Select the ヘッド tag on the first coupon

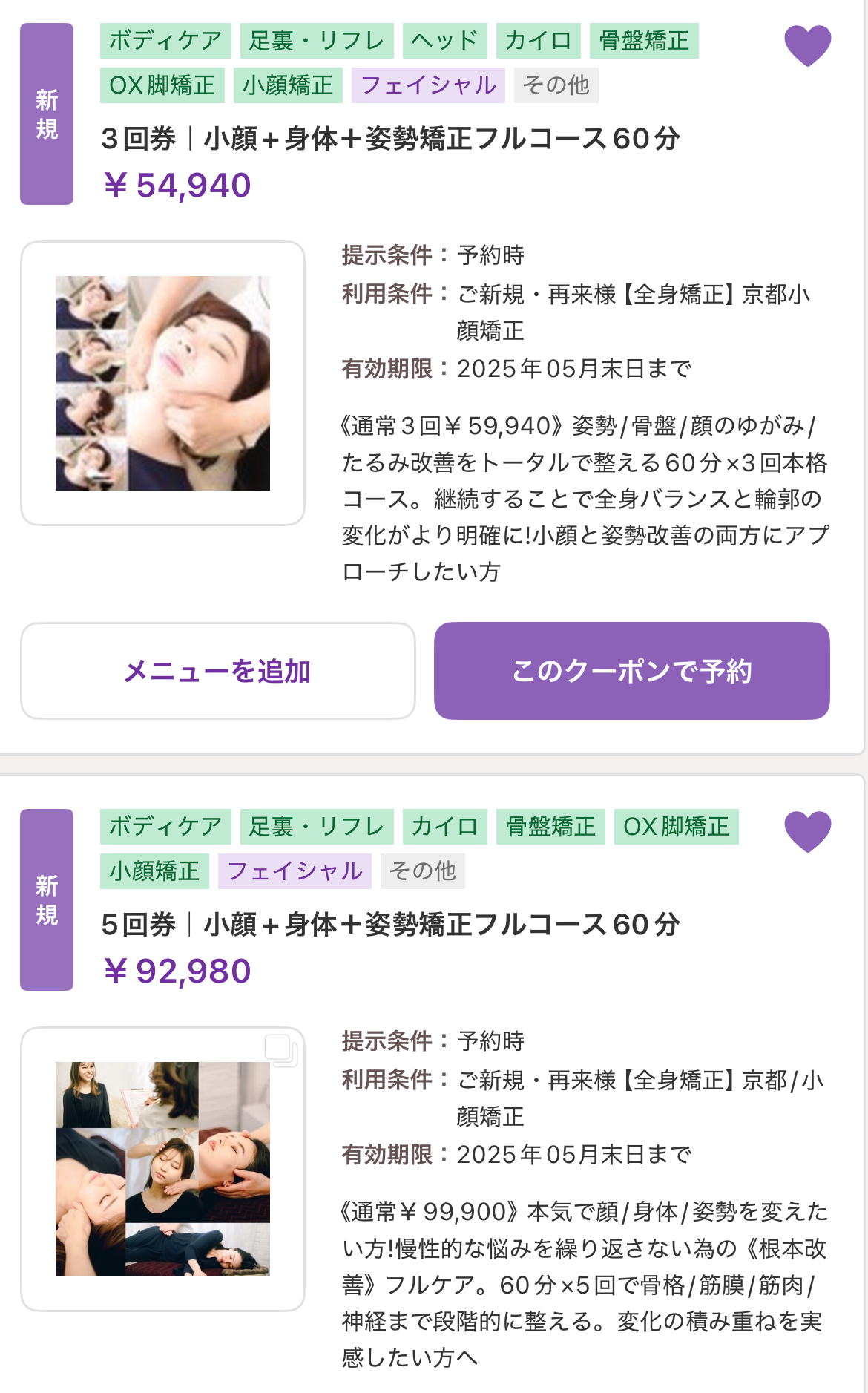[x=444, y=41]
